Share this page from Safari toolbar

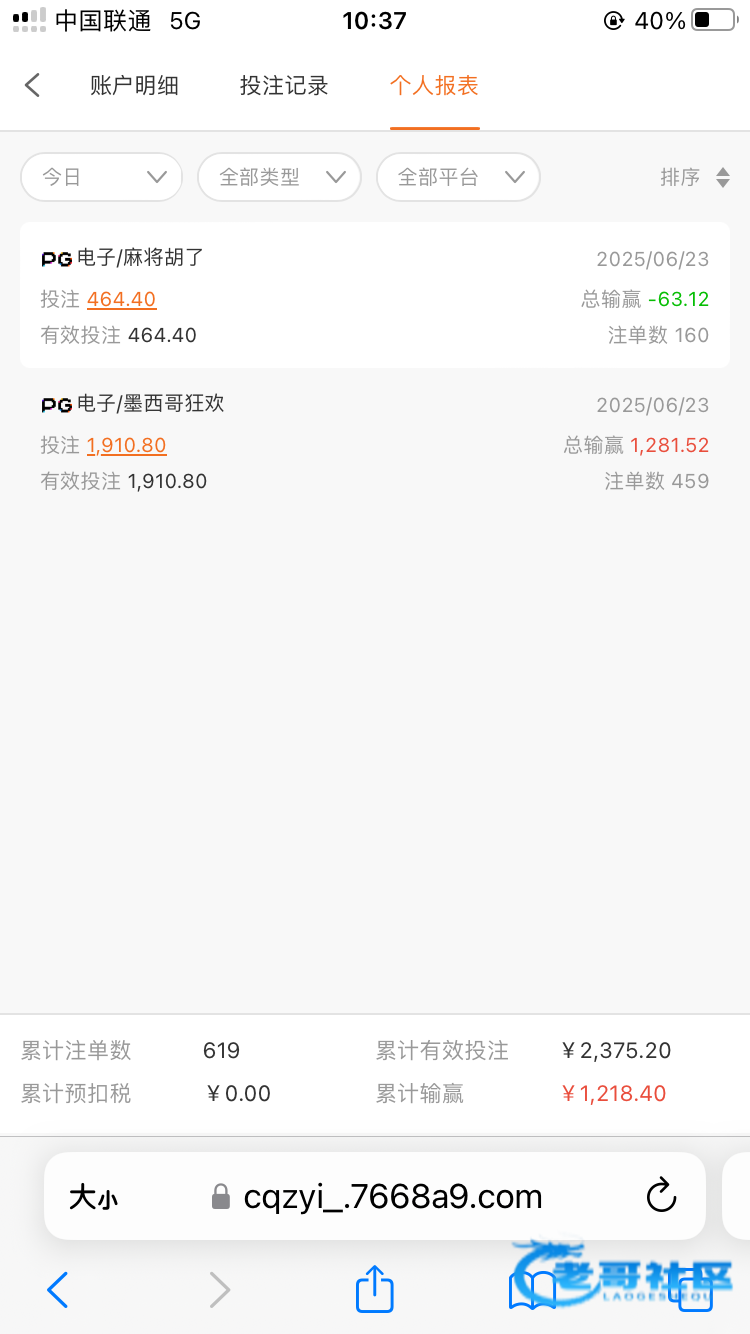click(375, 1290)
